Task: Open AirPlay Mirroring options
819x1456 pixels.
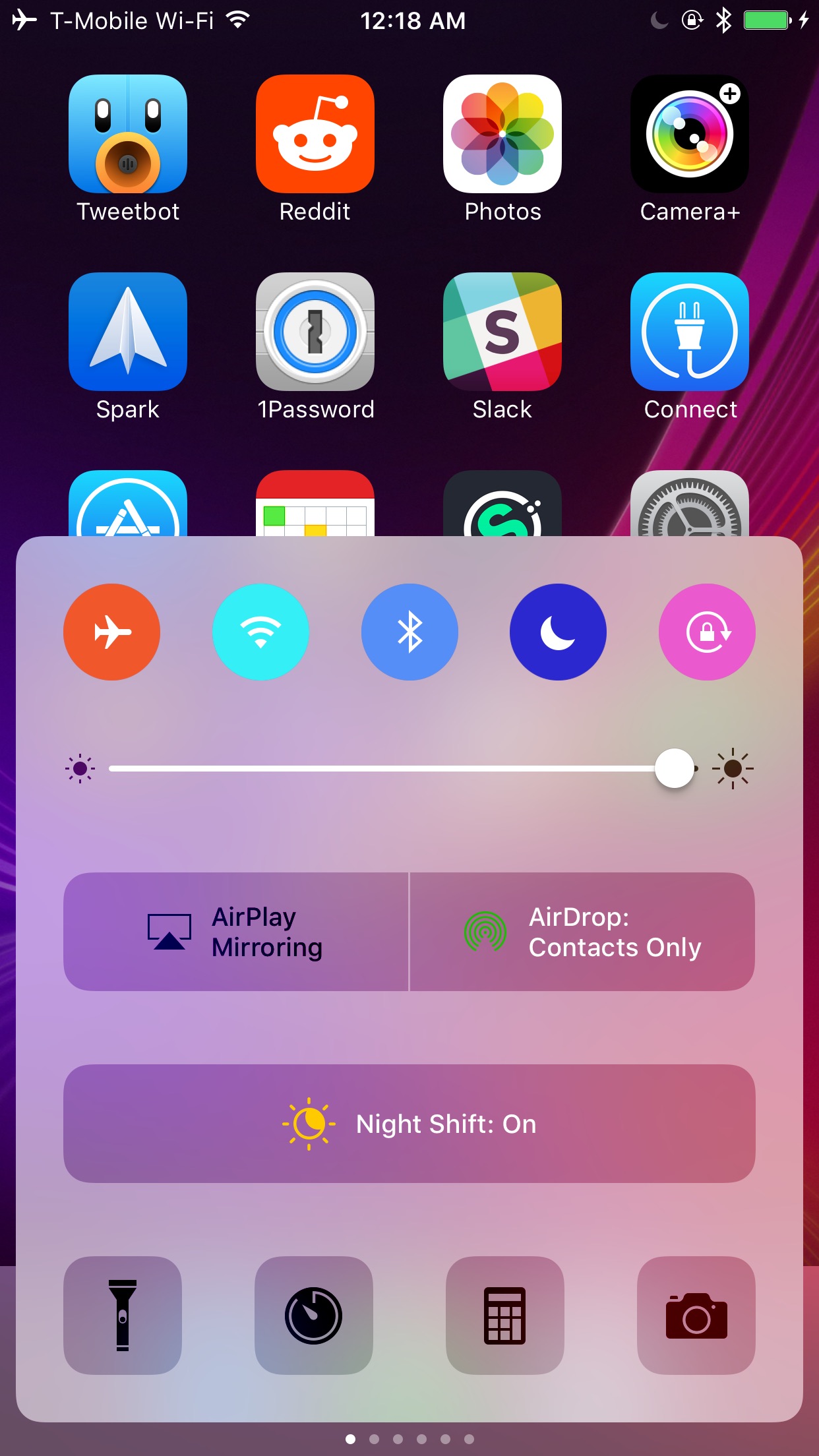Action: click(236, 932)
